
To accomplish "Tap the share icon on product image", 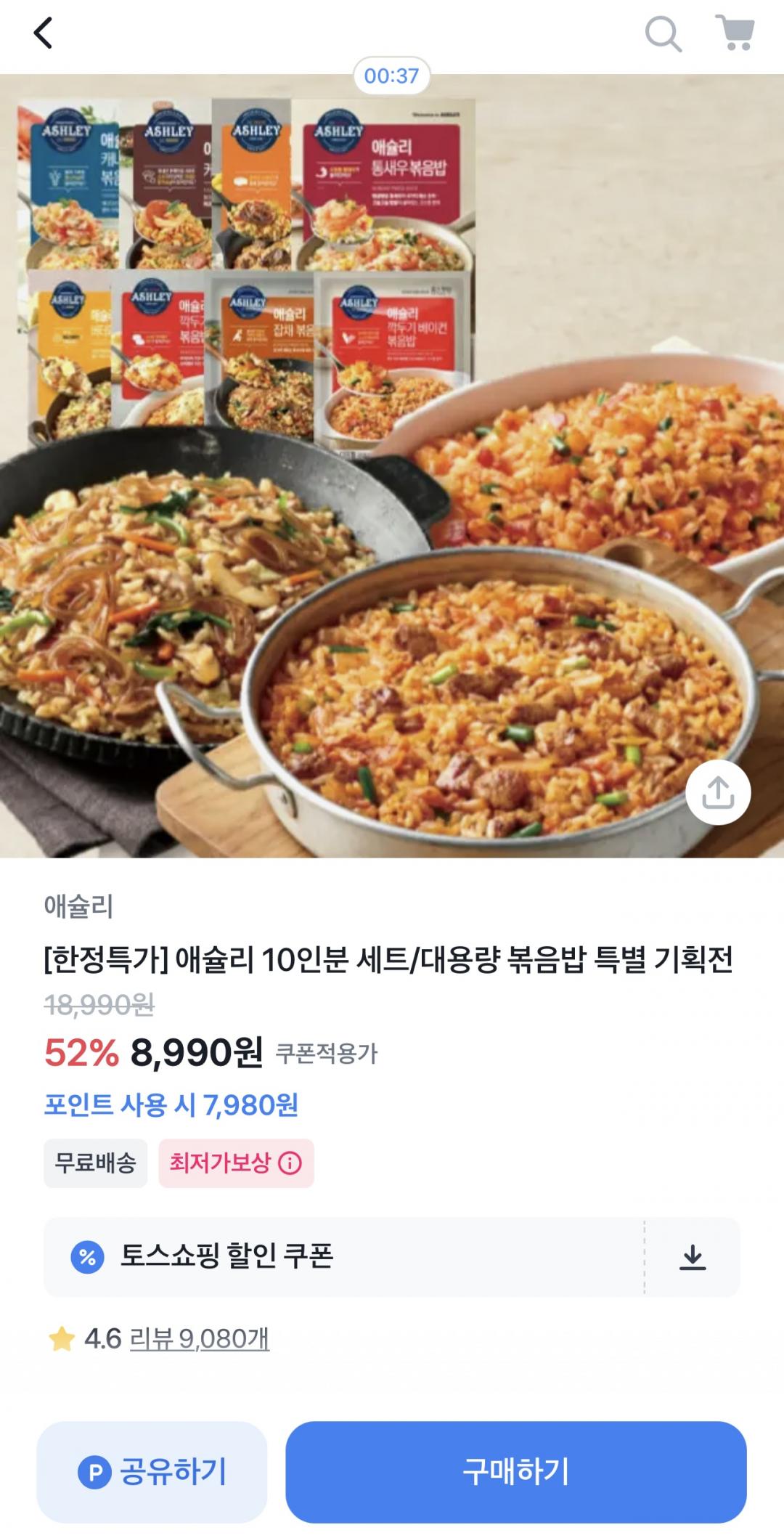I will tap(718, 792).
